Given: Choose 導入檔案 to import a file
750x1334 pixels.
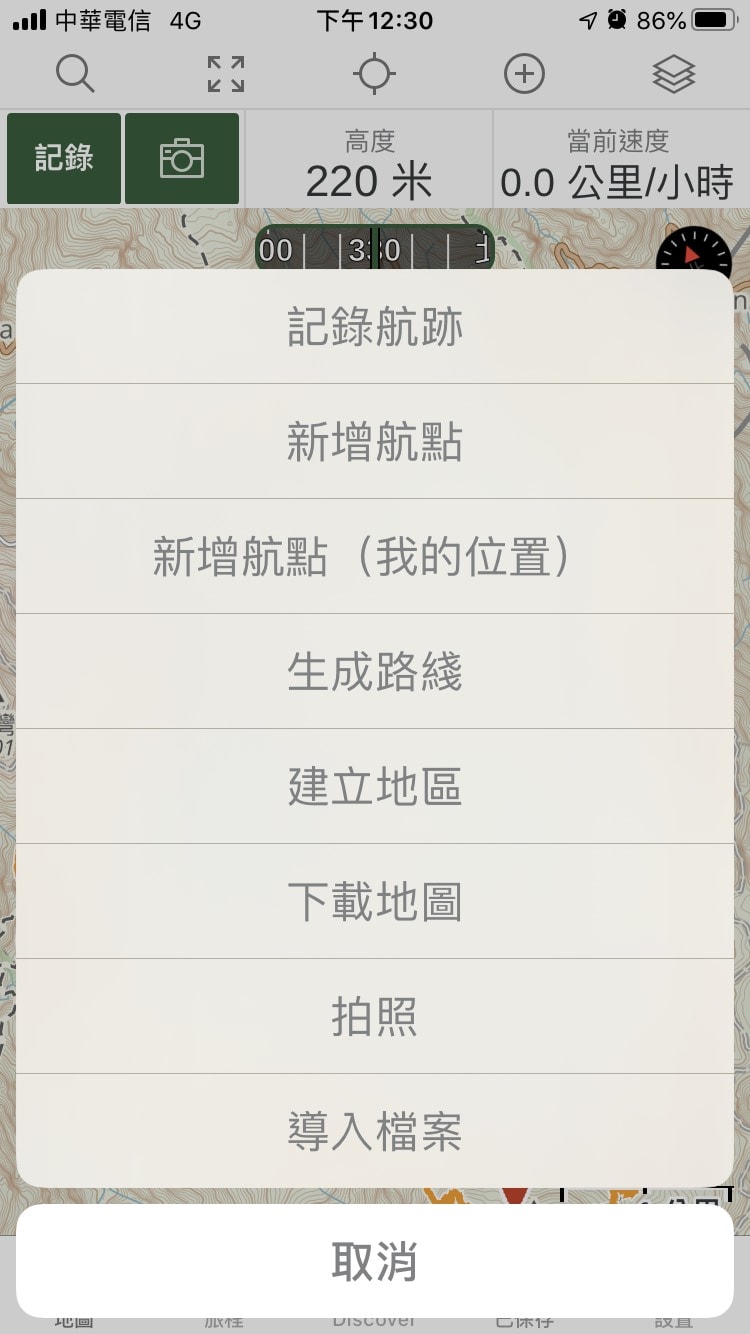Looking at the screenshot, I should 375,1132.
